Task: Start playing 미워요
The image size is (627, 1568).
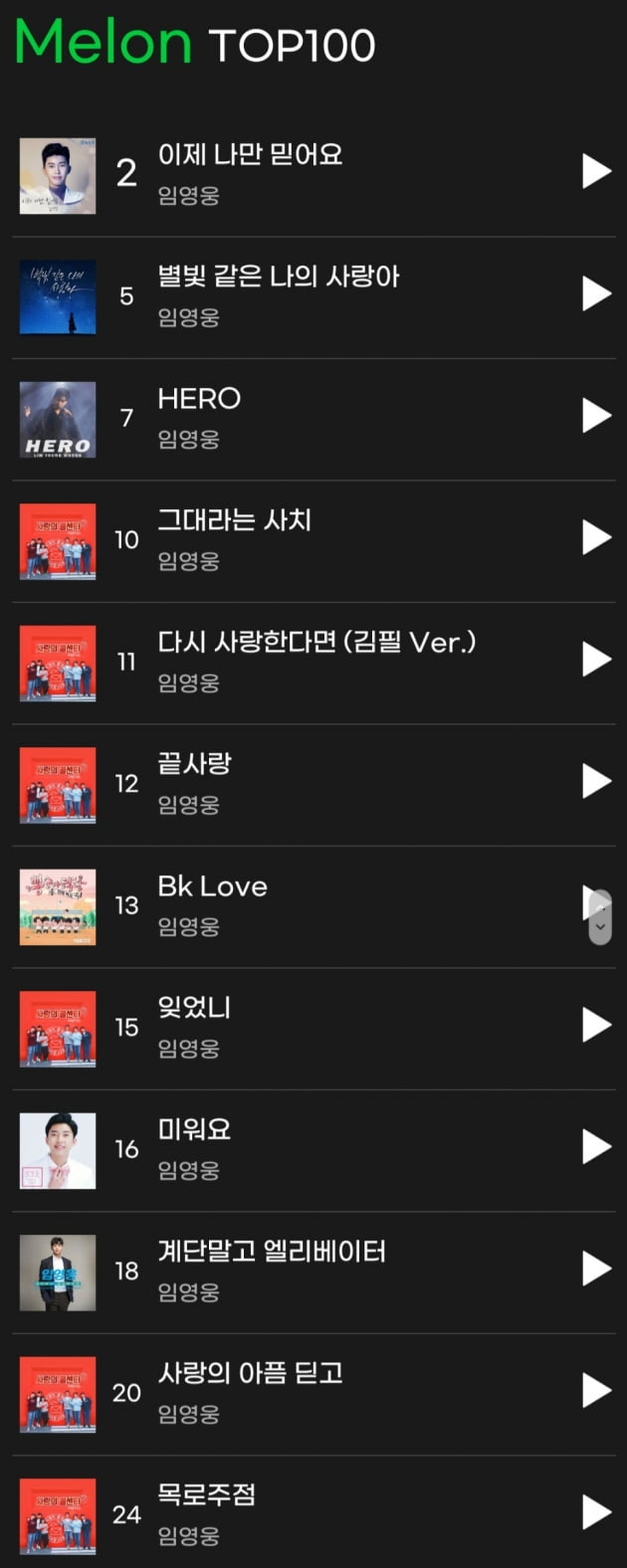Action: (595, 1147)
